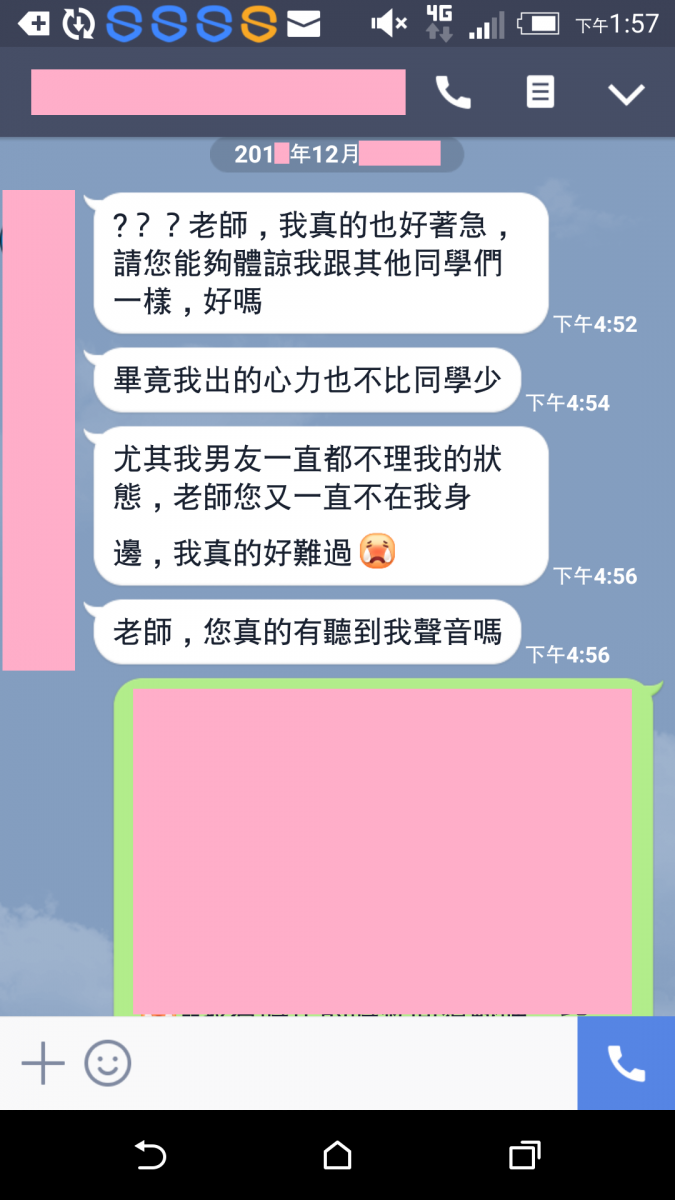
Task: Open the notes icon in the header
Action: 540,93
